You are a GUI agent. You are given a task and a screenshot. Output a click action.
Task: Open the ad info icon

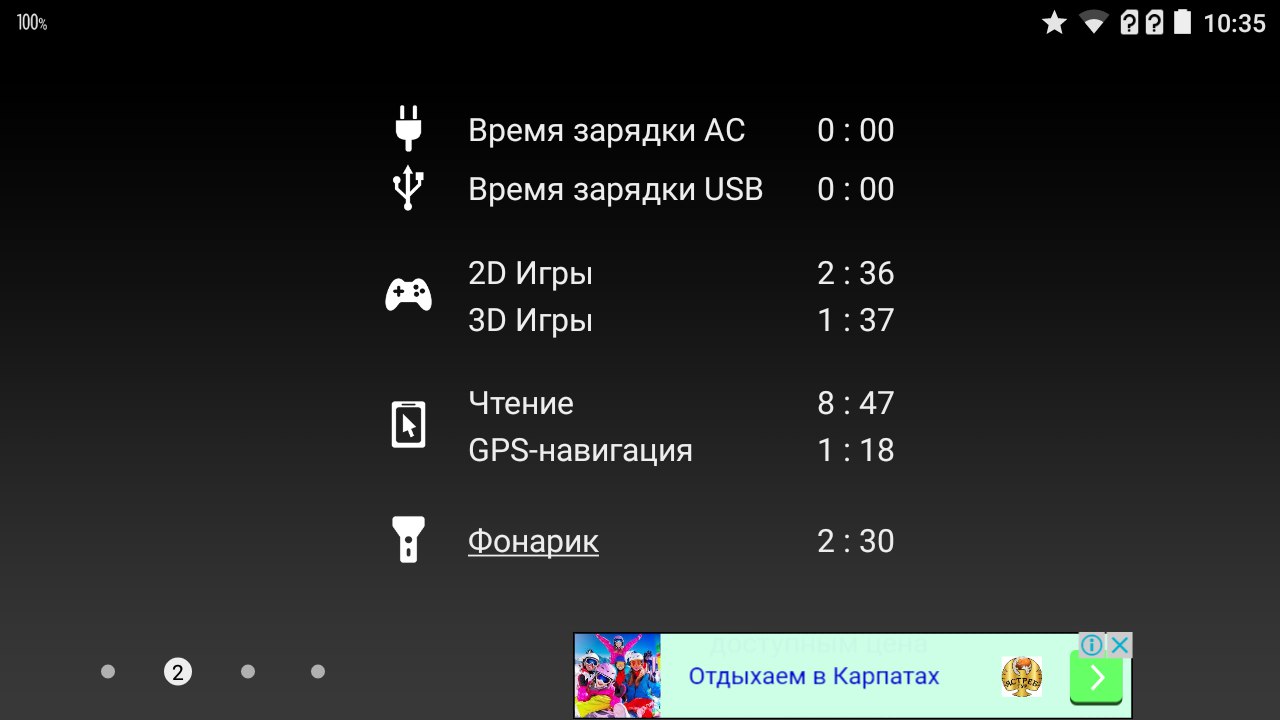coord(1092,645)
